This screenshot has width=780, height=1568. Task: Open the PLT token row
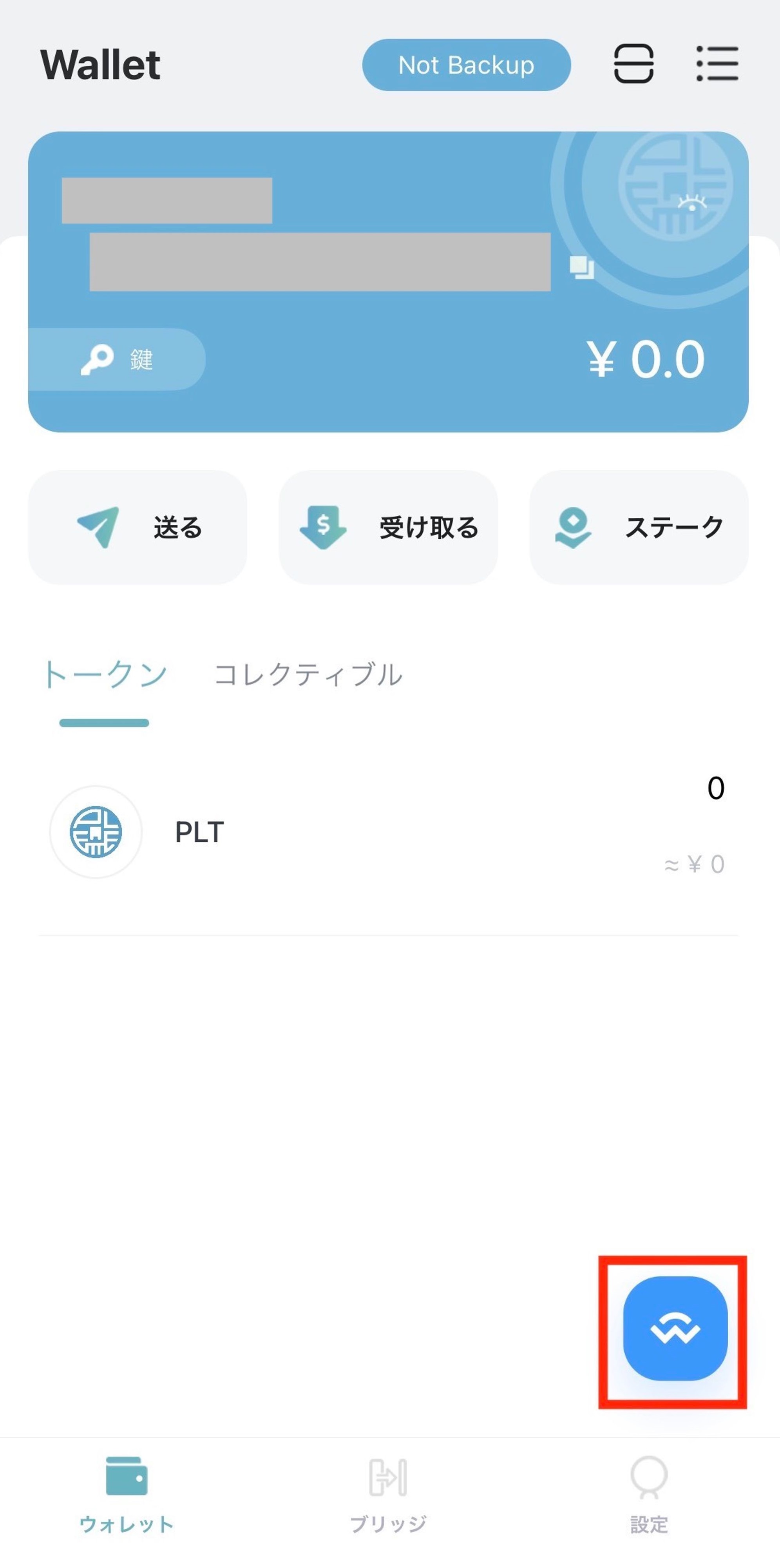388,832
